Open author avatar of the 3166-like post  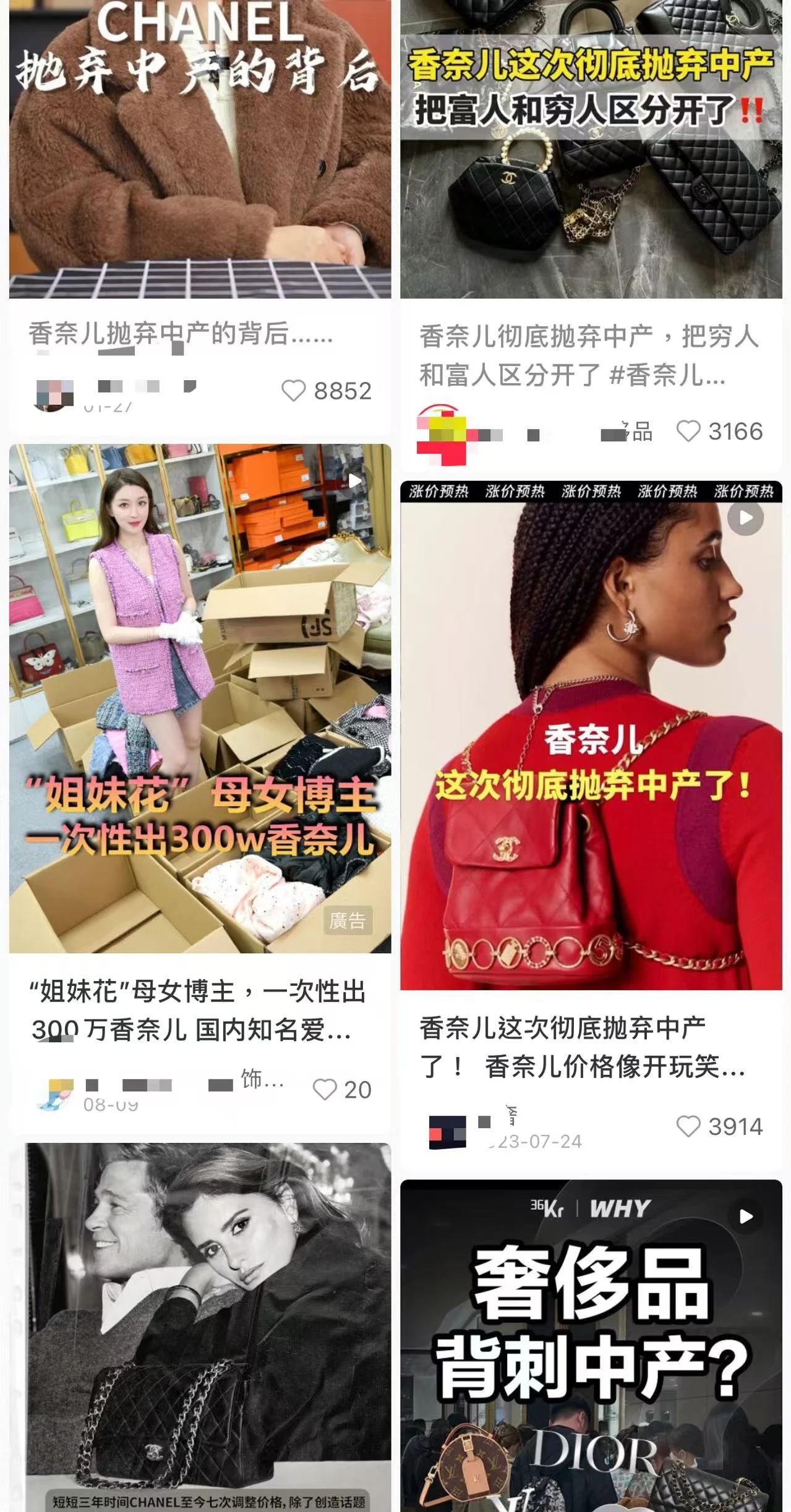pos(441,435)
